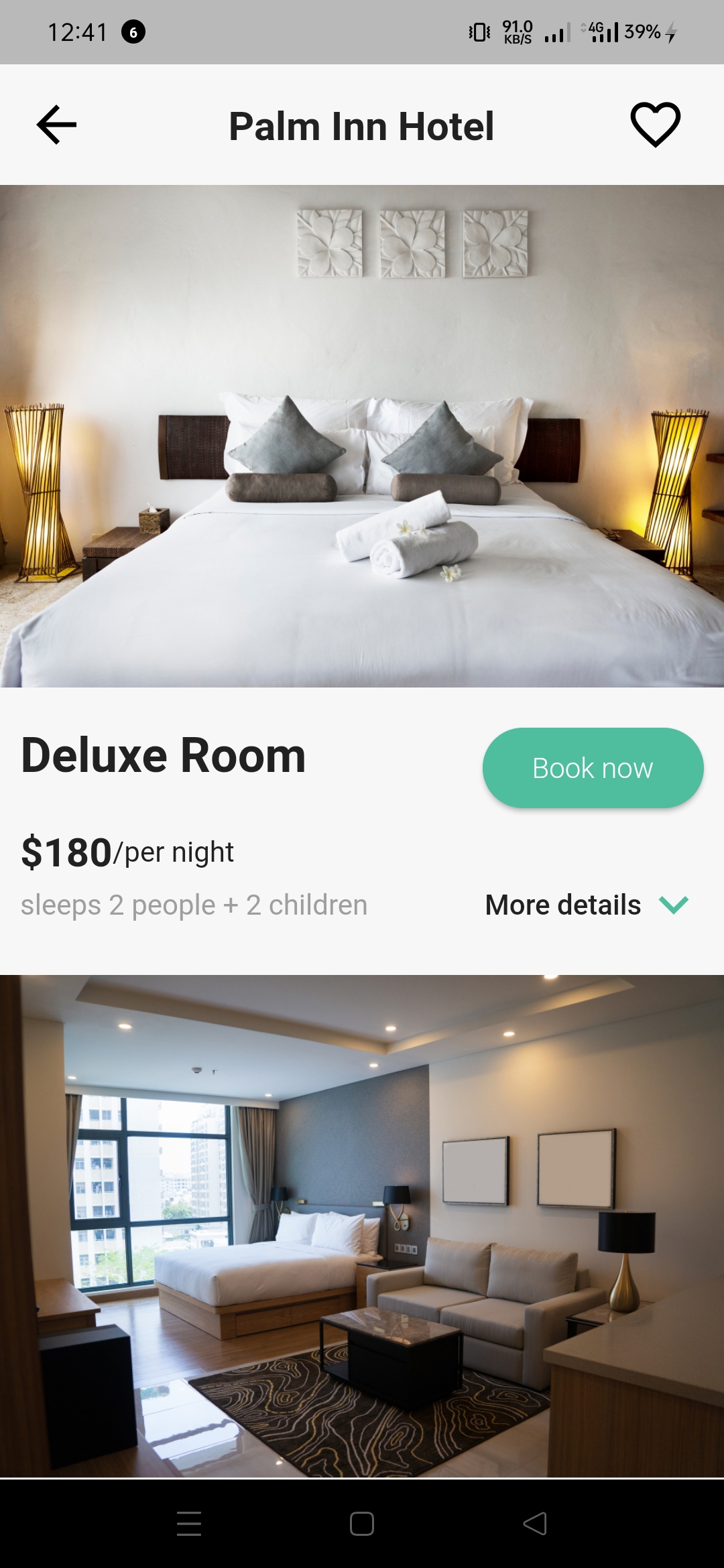724x1568 pixels.
Task: Open the Deluxe Room bed photo
Action: point(362,436)
